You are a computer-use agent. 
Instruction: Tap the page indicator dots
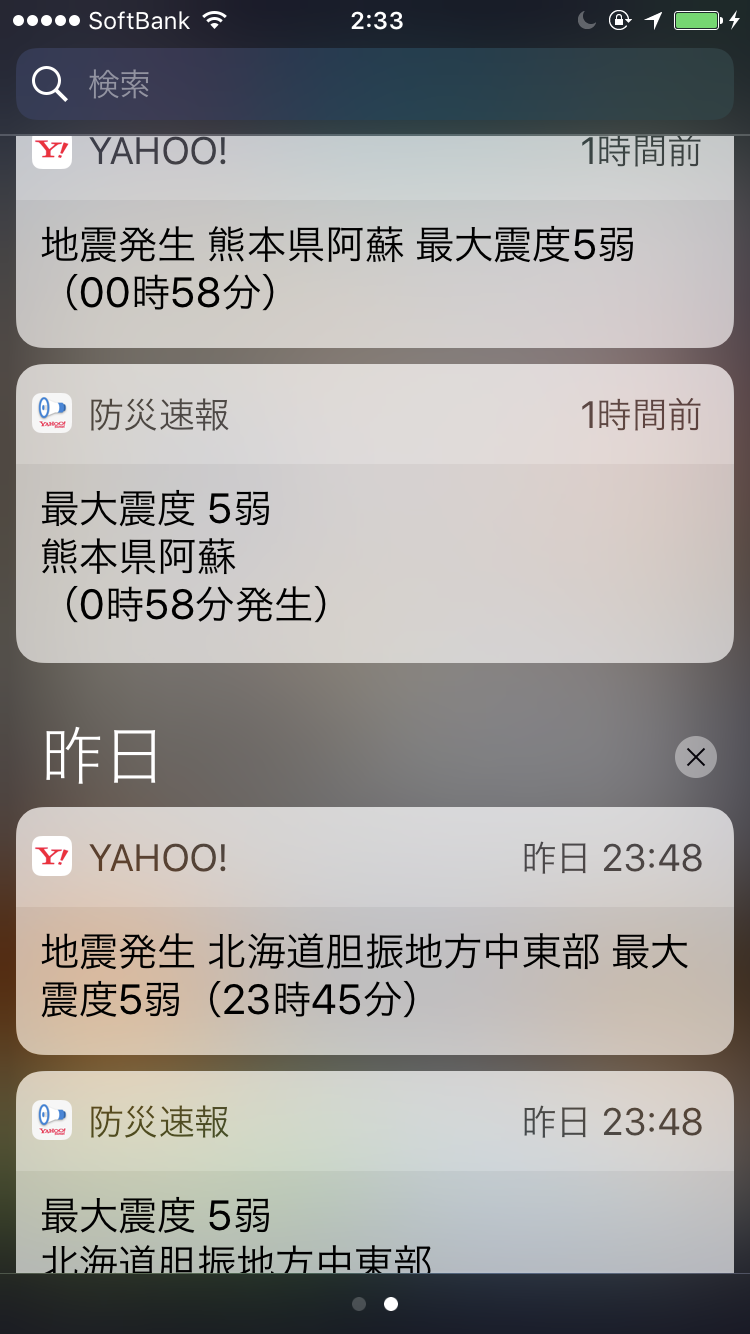click(375, 1304)
